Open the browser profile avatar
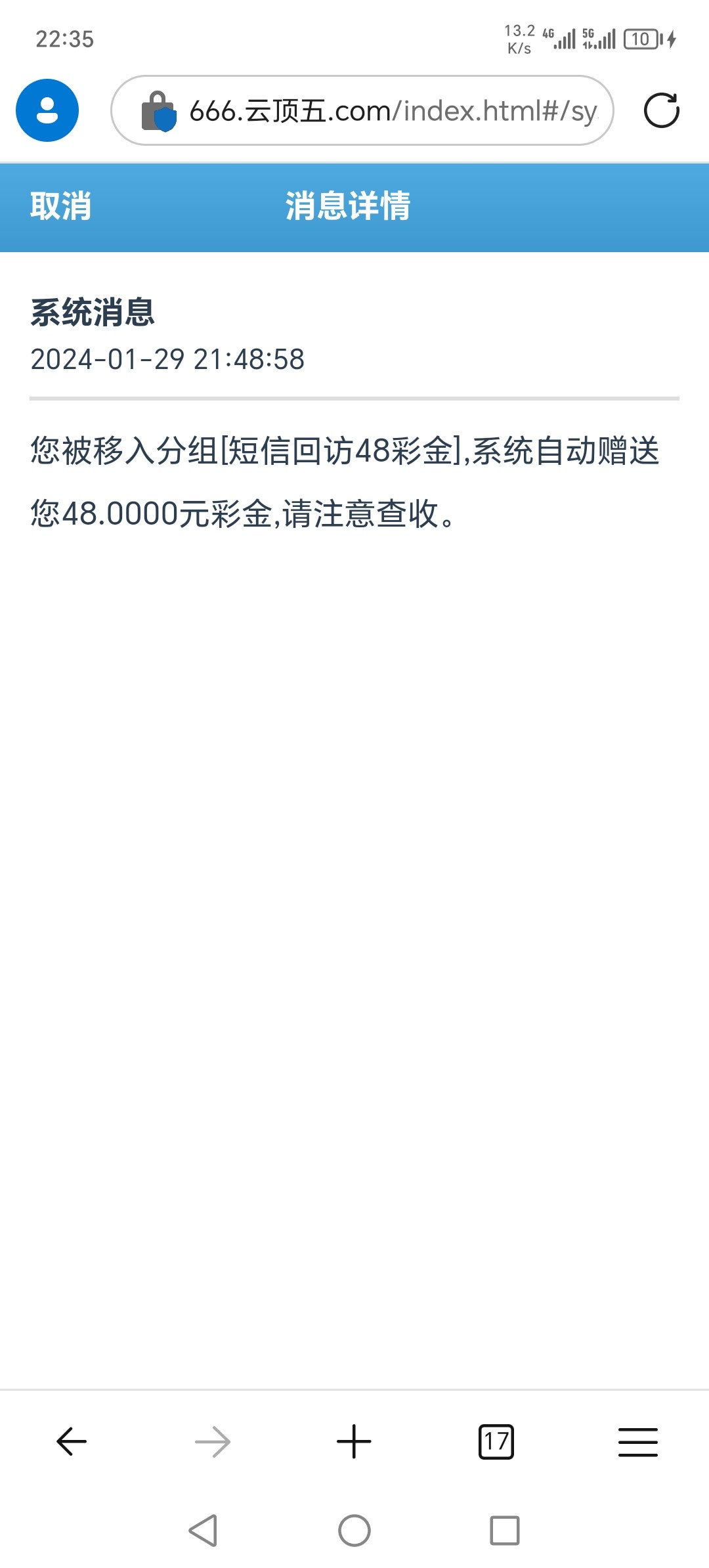Image resolution: width=709 pixels, height=1568 pixels. click(x=47, y=110)
